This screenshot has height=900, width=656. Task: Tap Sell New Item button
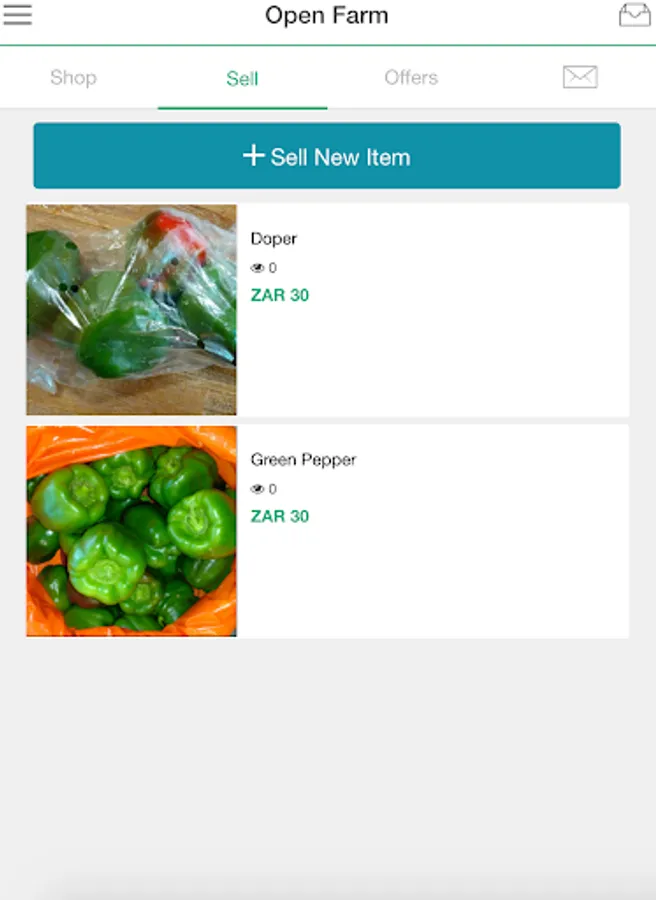coord(327,156)
